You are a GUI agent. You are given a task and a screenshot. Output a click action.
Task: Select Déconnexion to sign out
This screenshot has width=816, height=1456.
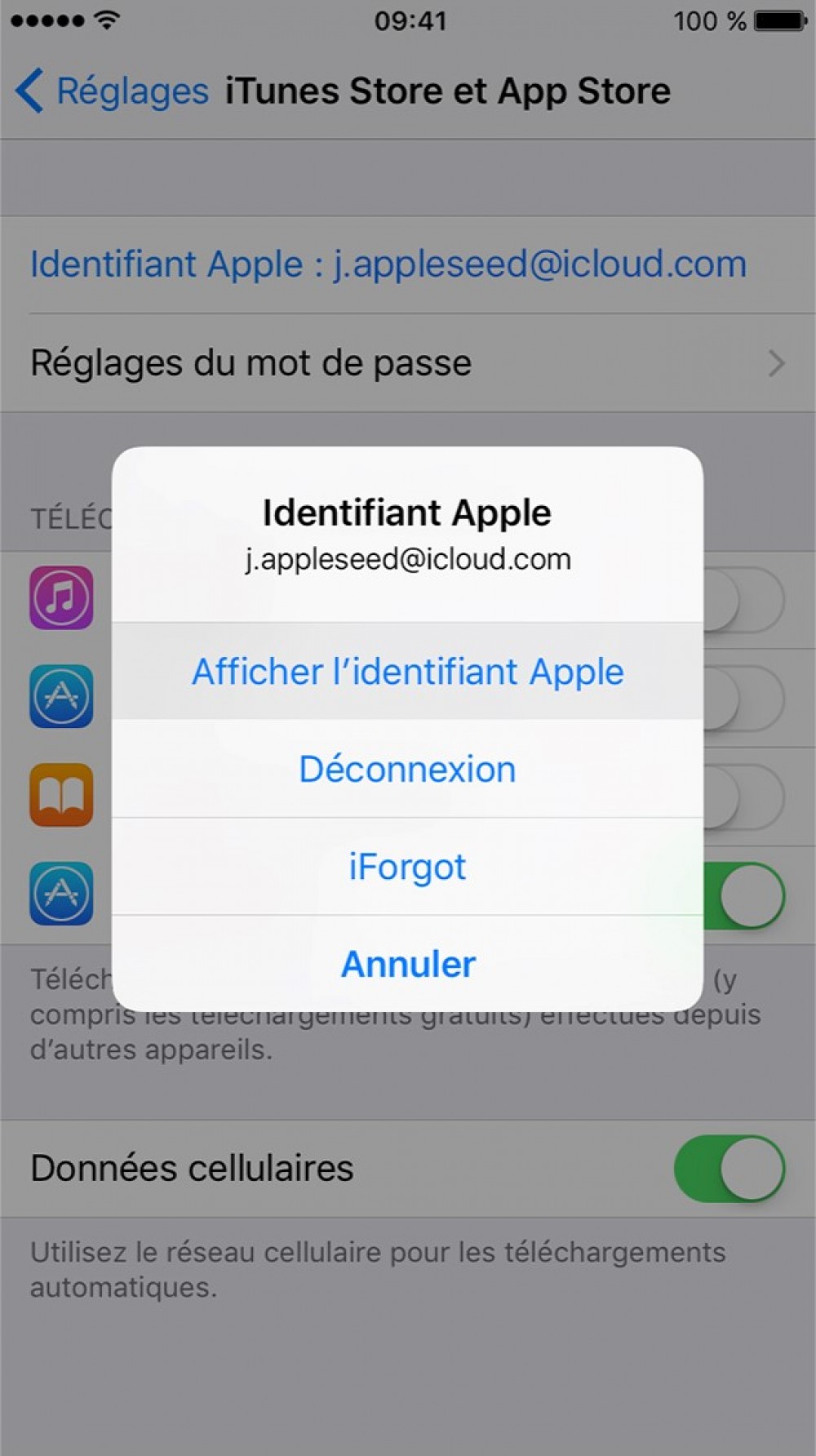pyautogui.click(x=407, y=770)
